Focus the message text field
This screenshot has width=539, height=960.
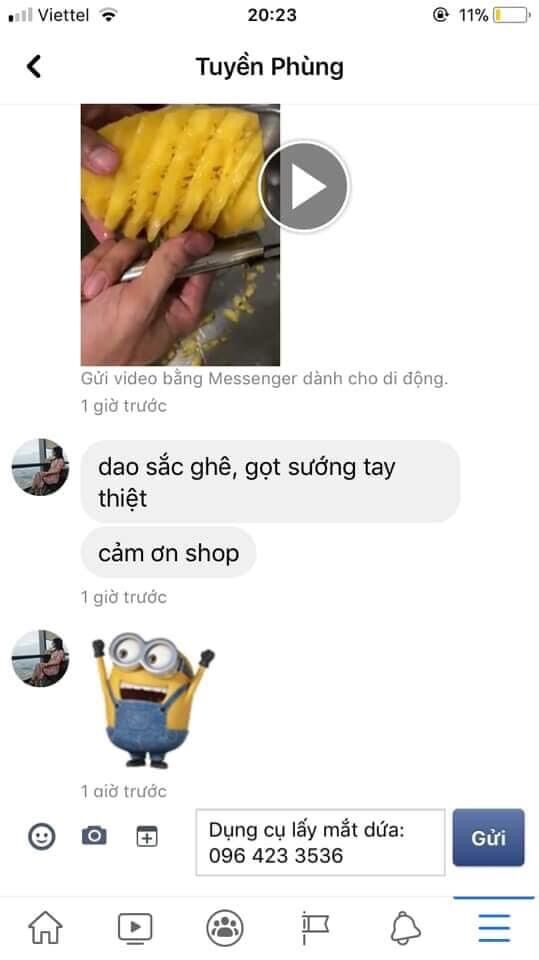coord(320,842)
